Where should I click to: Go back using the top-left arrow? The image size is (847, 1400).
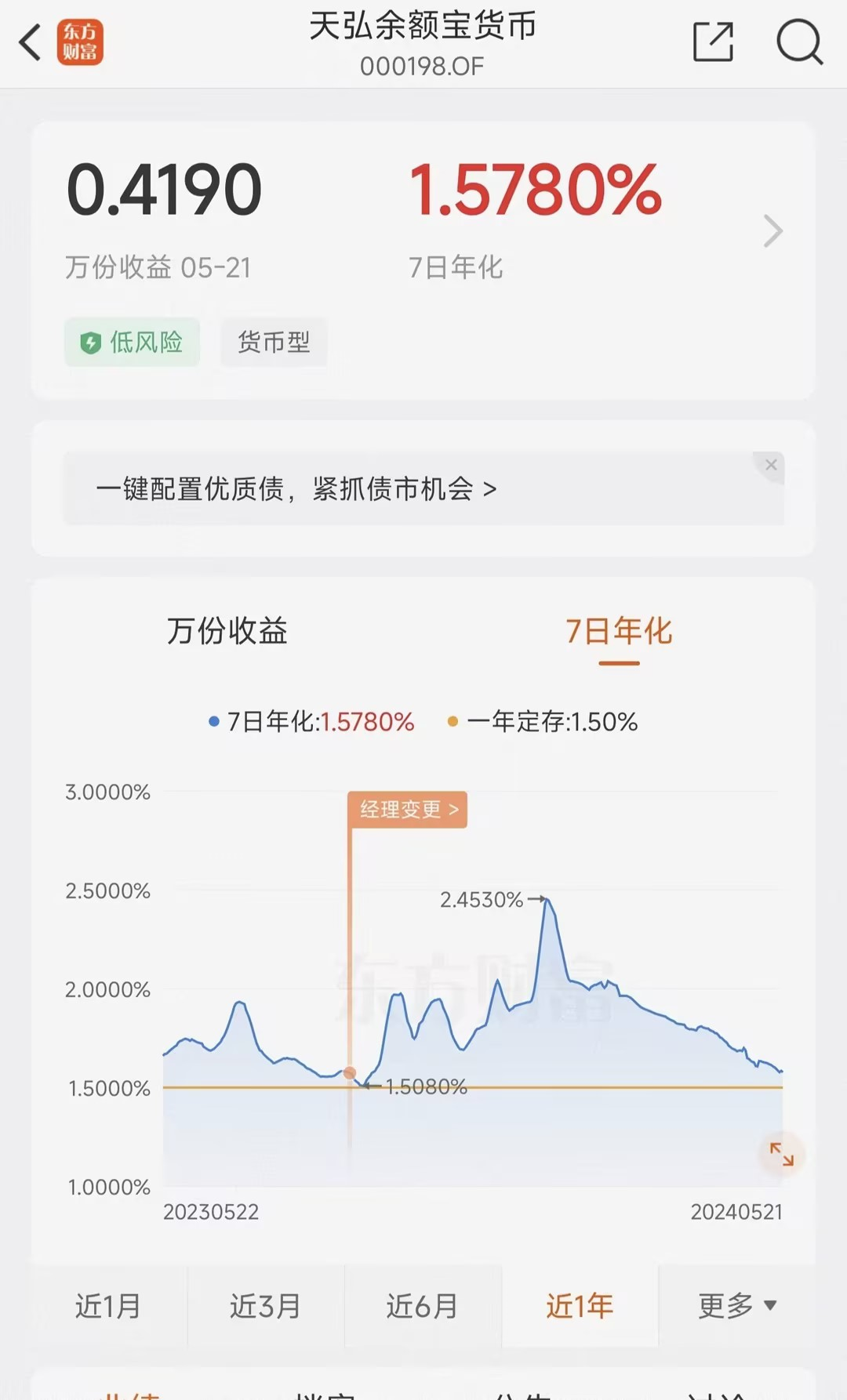click(x=30, y=42)
